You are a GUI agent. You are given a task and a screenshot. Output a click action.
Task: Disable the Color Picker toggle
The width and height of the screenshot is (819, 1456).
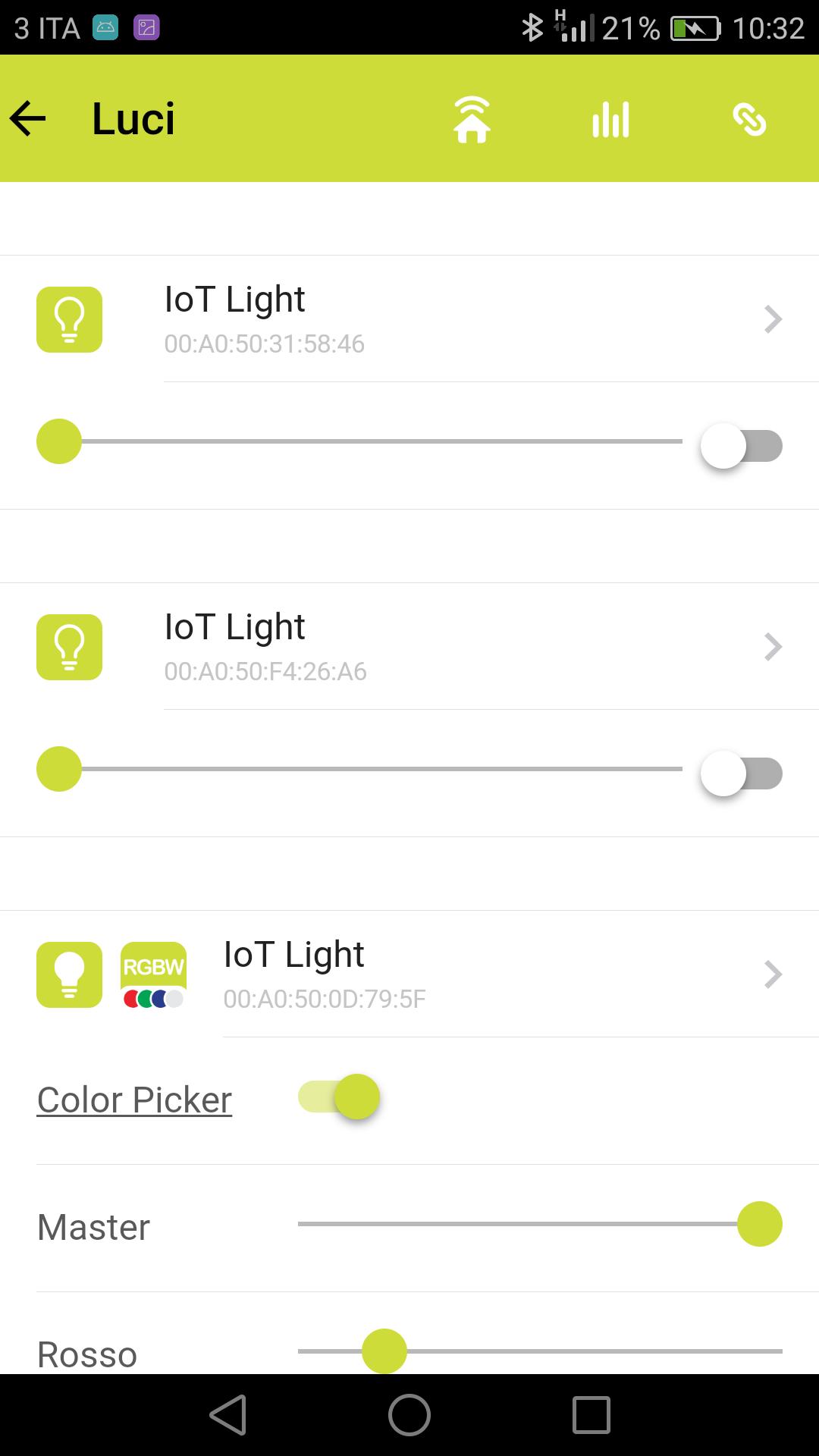pos(338,1097)
